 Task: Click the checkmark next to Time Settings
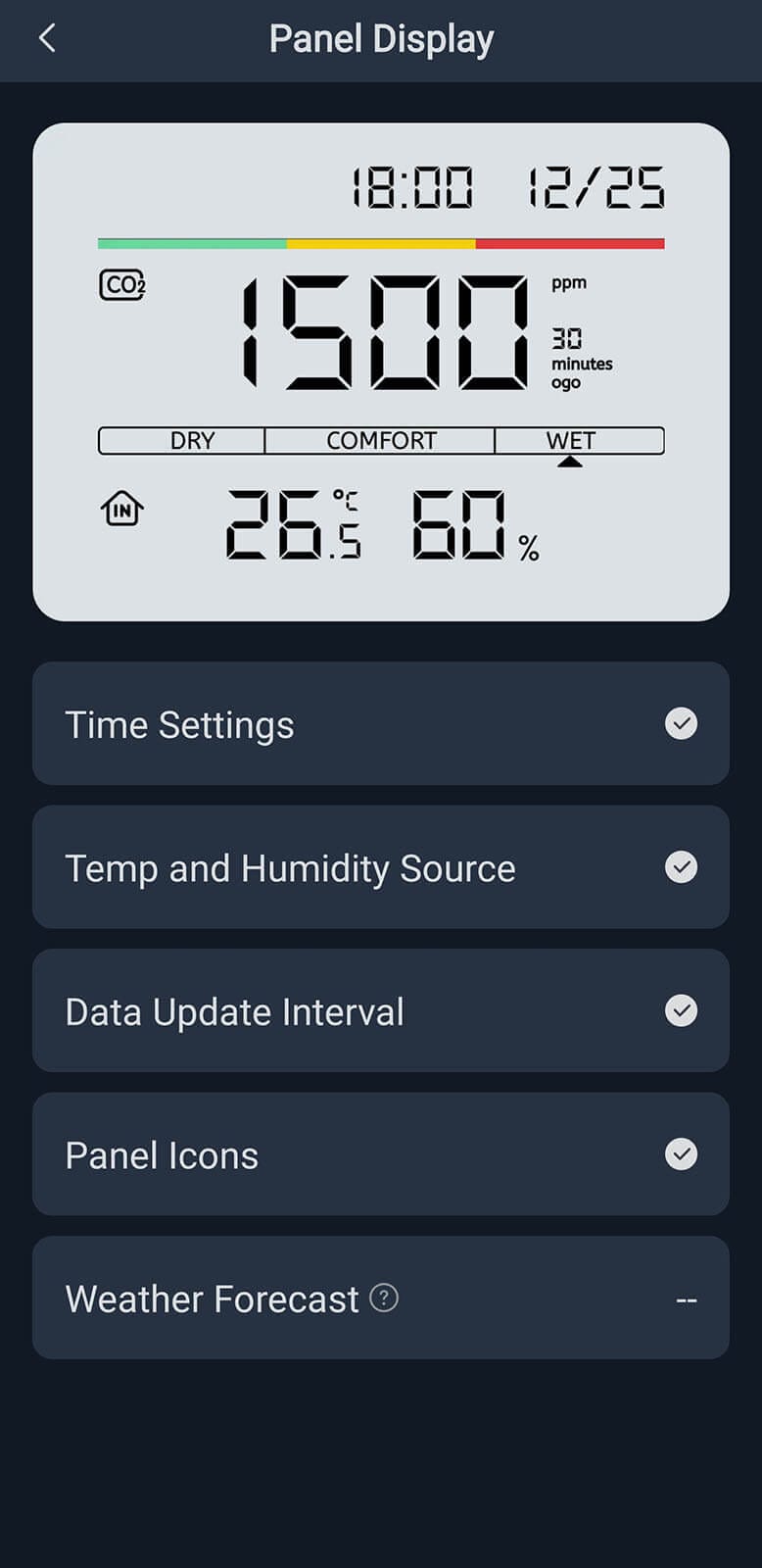point(681,724)
